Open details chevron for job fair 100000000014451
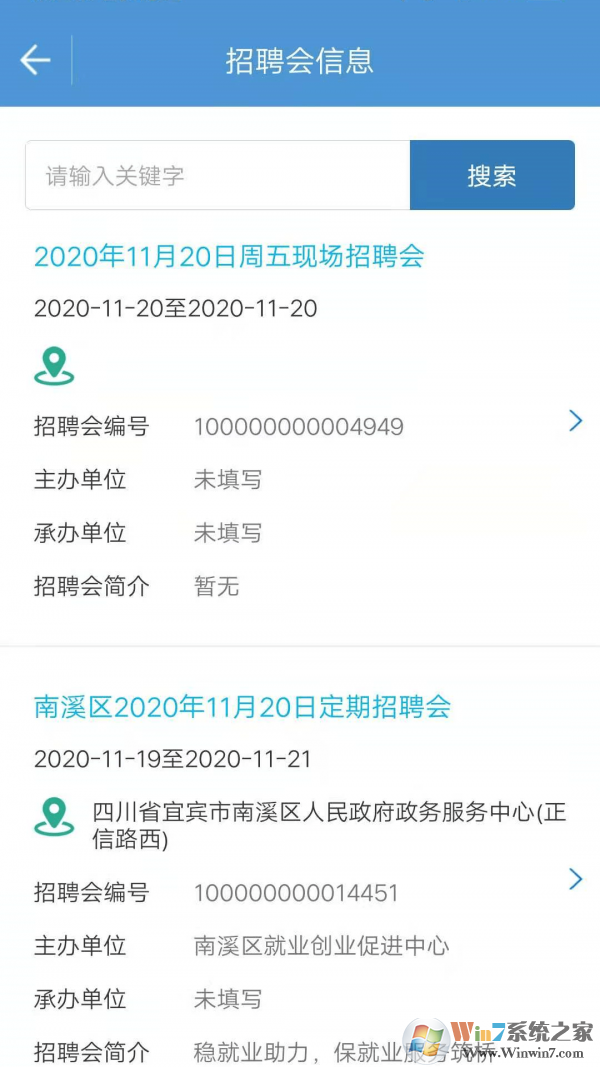Viewport: 600px width, 1067px height. [x=575, y=879]
